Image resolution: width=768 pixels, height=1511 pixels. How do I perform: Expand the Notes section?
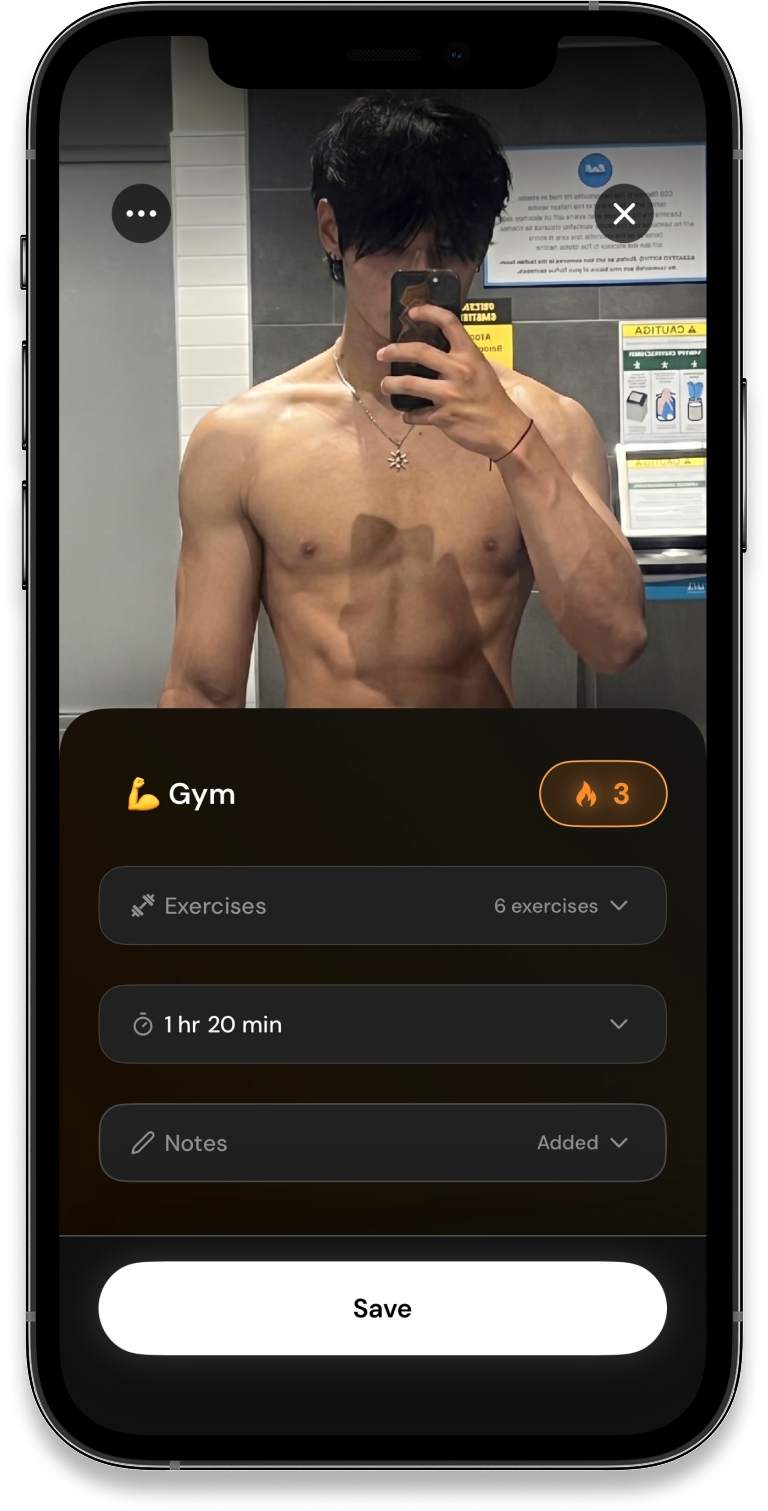(x=382, y=1143)
